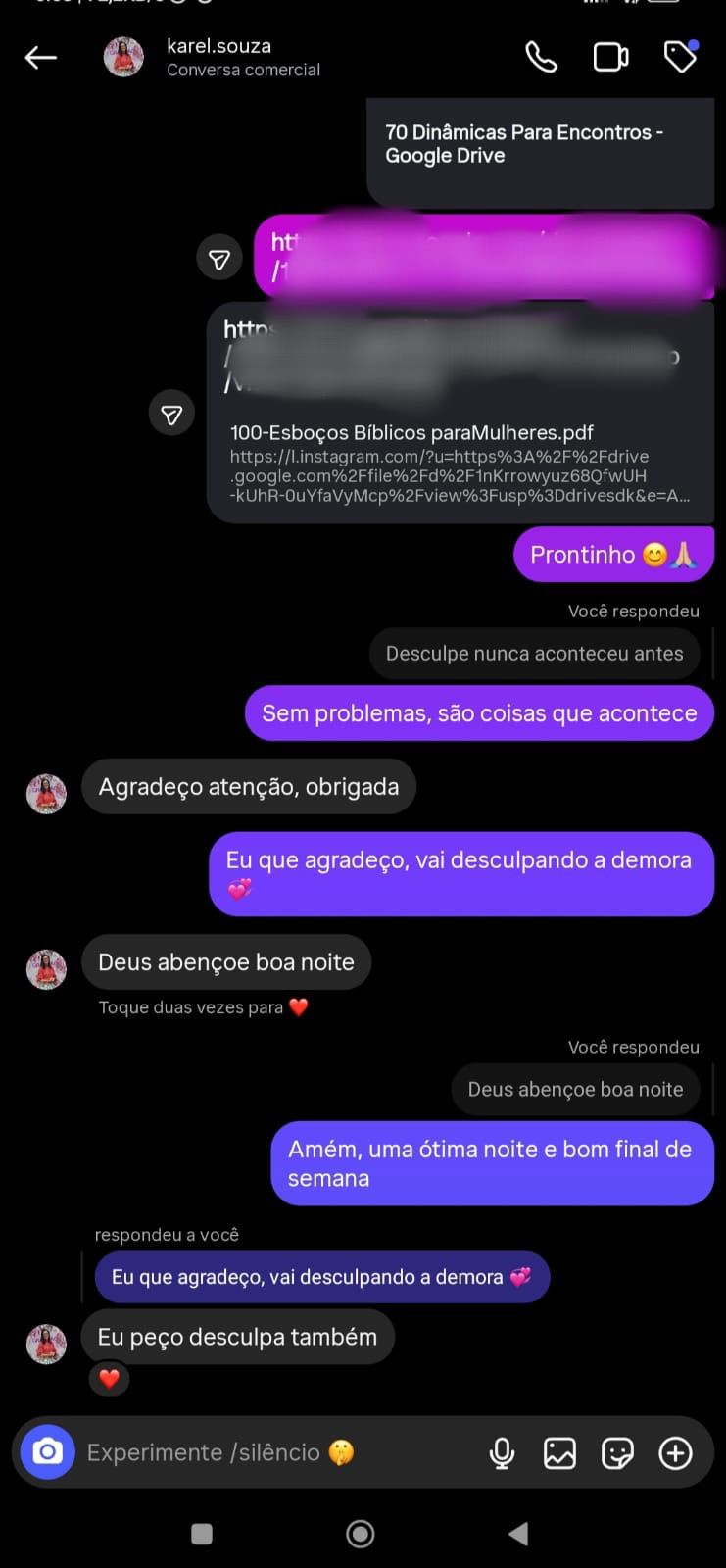Open the camera from the message bar
The height and width of the screenshot is (1568, 726).
46,1452
